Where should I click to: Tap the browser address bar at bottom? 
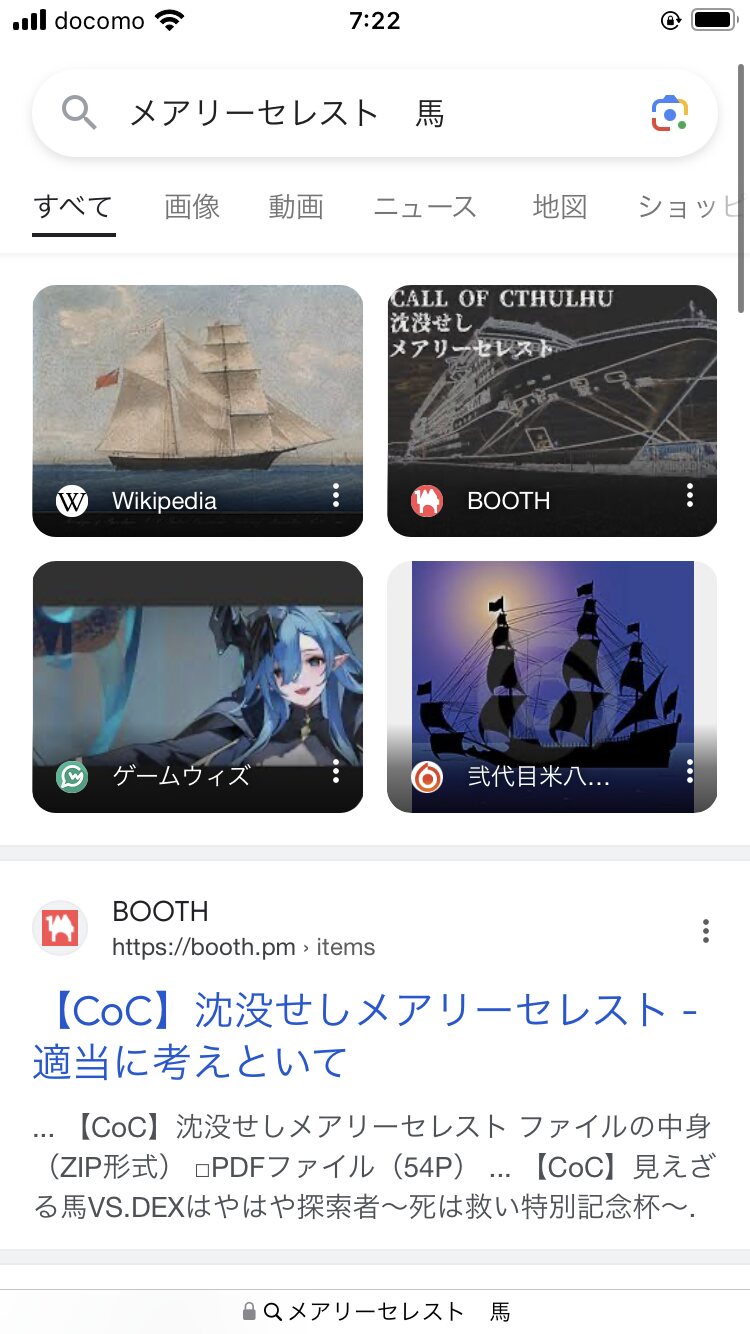[x=375, y=1311]
